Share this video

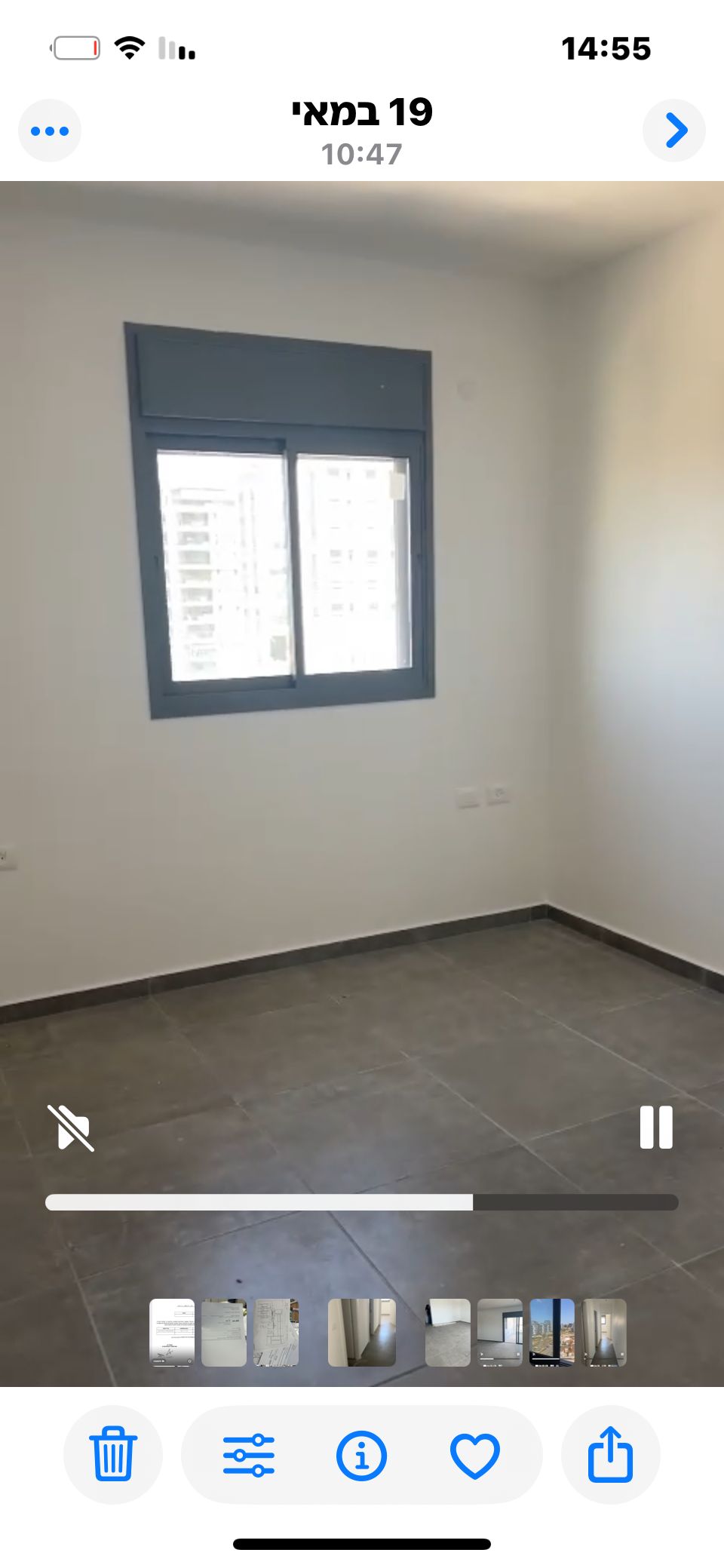point(610,1454)
